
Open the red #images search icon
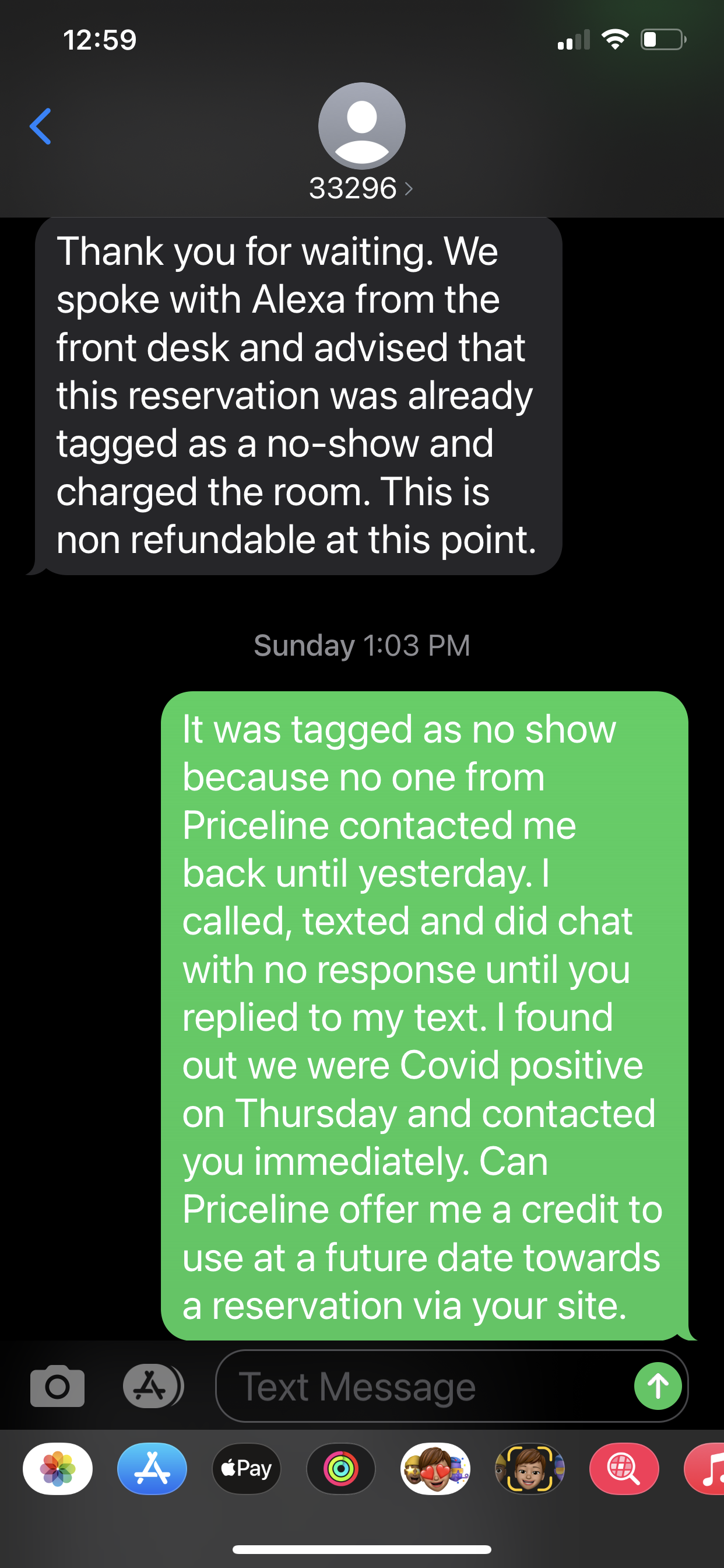(x=624, y=1469)
